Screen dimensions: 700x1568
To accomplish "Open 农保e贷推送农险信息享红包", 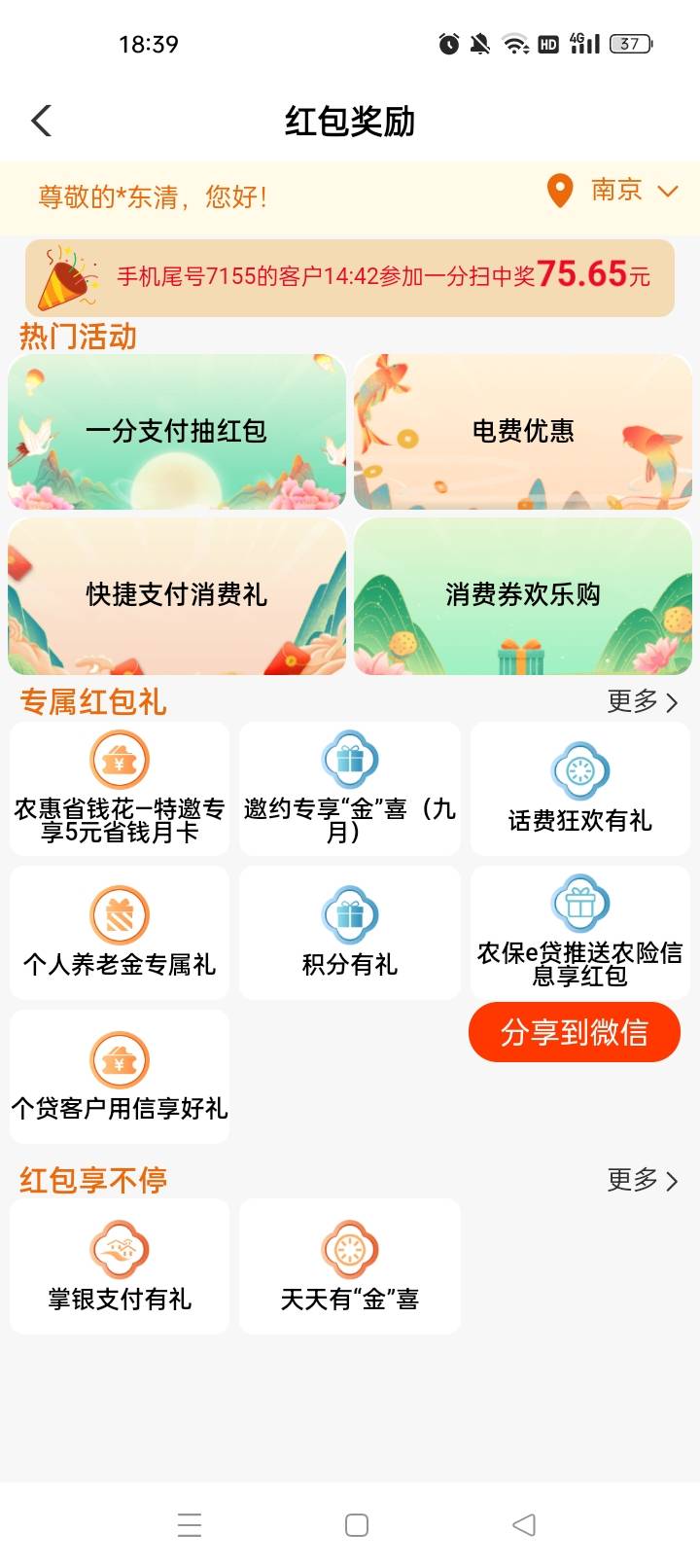I will click(x=580, y=933).
